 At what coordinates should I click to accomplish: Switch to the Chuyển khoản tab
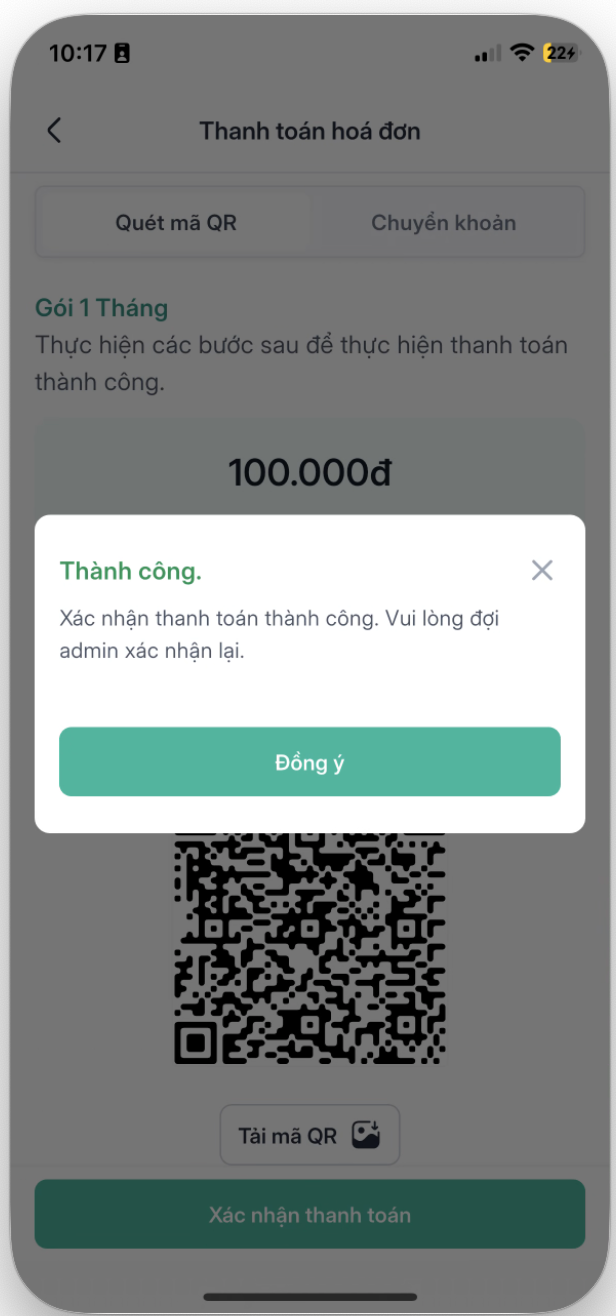pyautogui.click(x=443, y=223)
